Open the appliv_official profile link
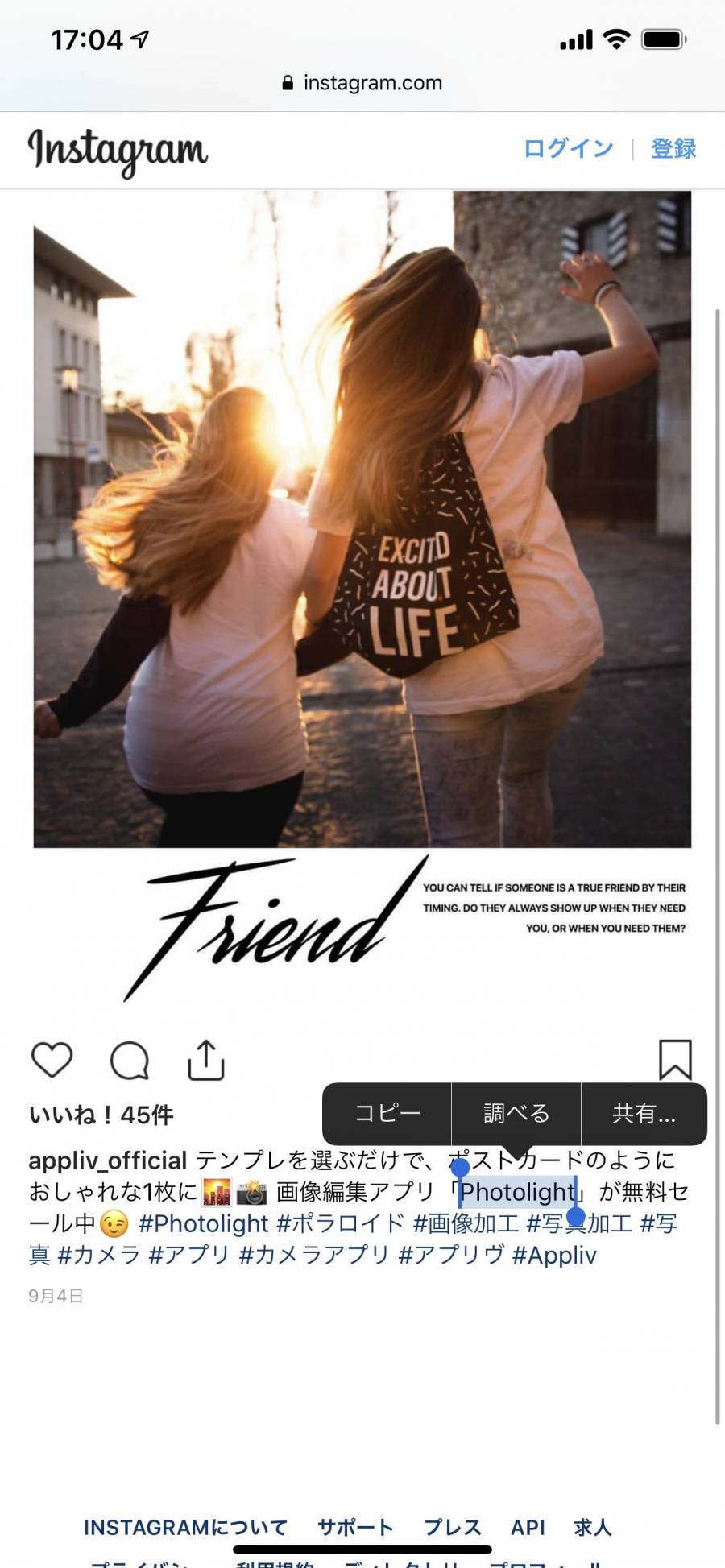Viewport: 725px width, 1568px height. click(108, 1160)
